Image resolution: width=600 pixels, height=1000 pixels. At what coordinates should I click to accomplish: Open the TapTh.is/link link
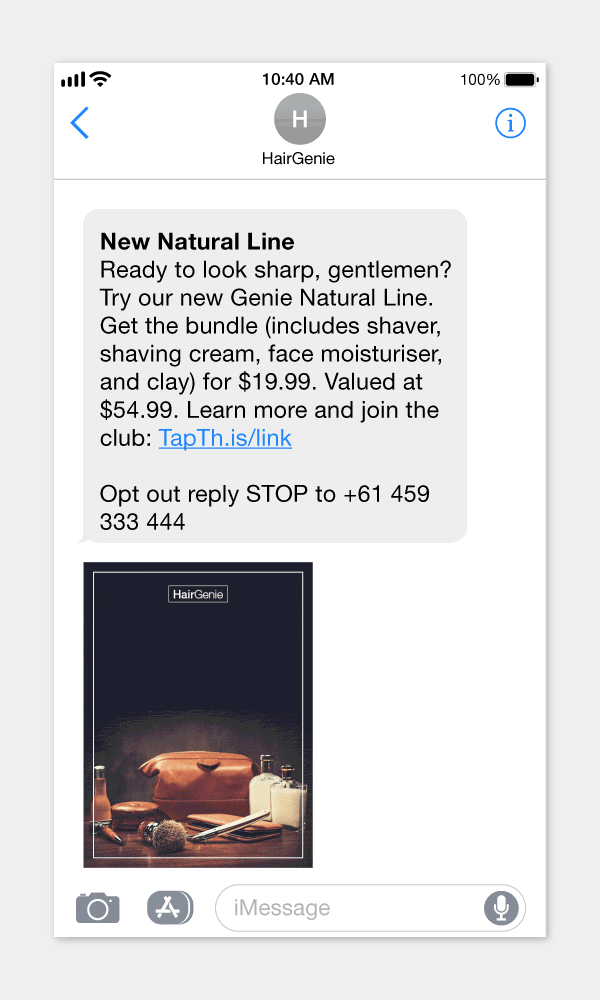[x=225, y=438]
